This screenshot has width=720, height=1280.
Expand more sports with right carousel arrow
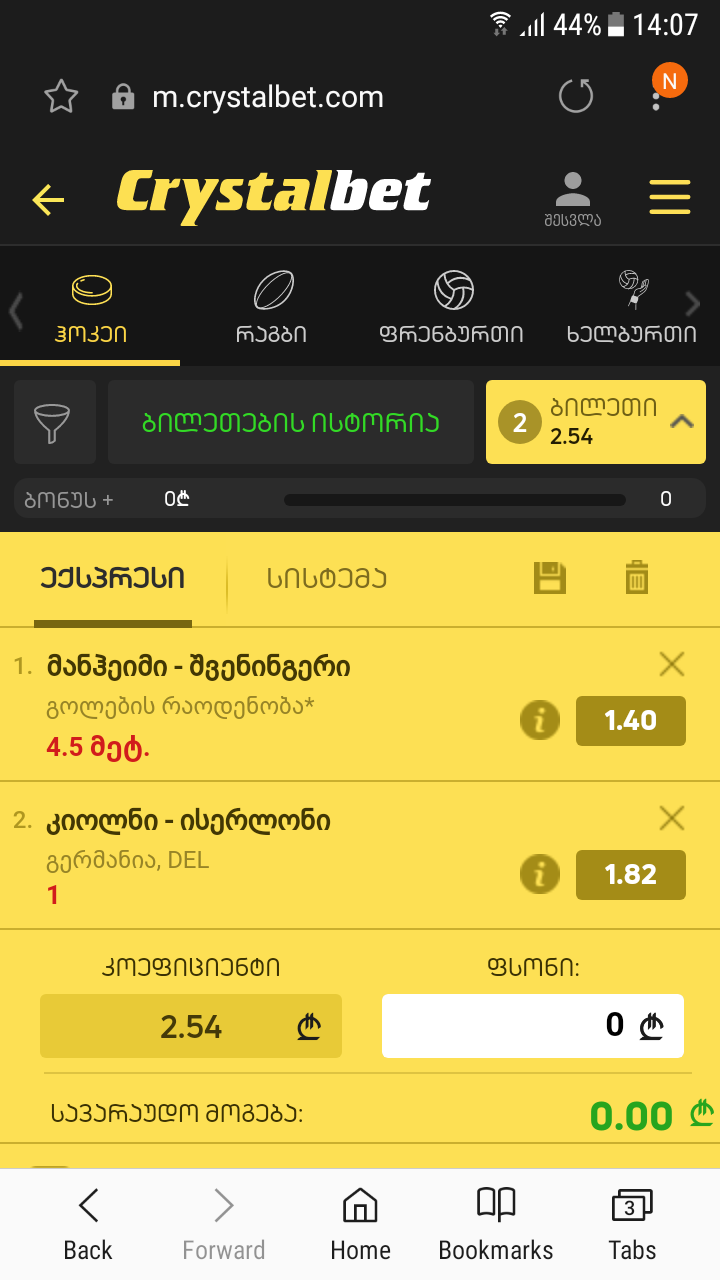tap(693, 303)
